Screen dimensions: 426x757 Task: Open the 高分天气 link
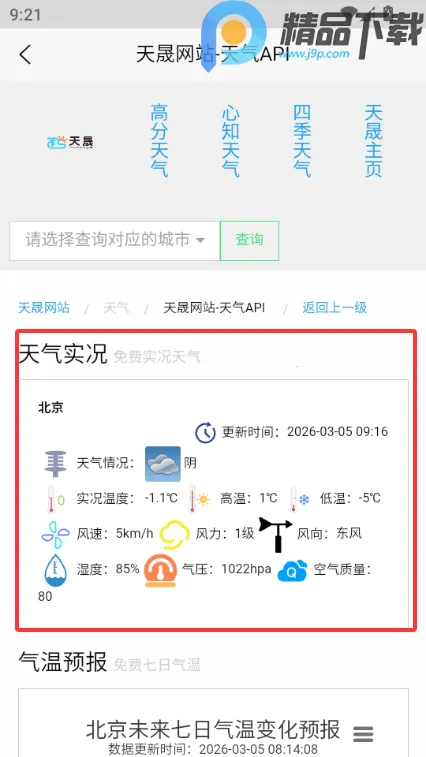[159, 140]
